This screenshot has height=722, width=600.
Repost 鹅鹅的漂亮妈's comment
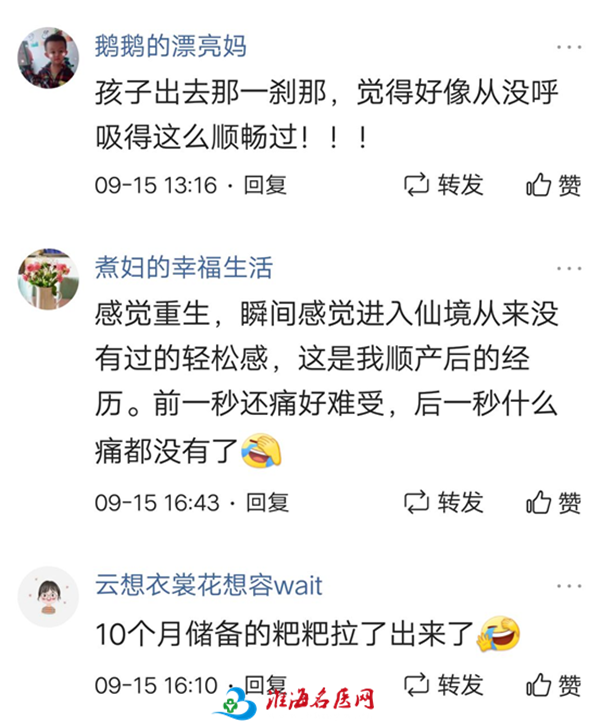(444, 185)
